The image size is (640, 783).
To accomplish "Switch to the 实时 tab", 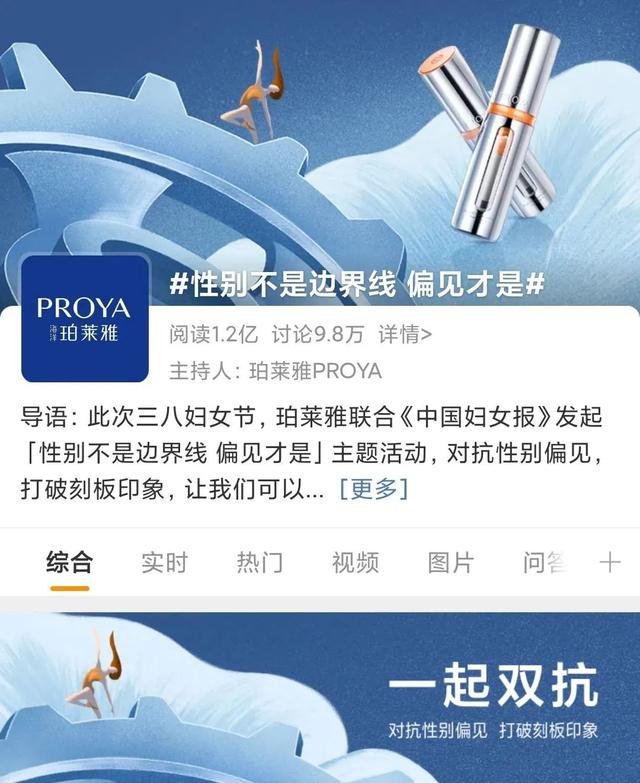I will click(x=164, y=562).
